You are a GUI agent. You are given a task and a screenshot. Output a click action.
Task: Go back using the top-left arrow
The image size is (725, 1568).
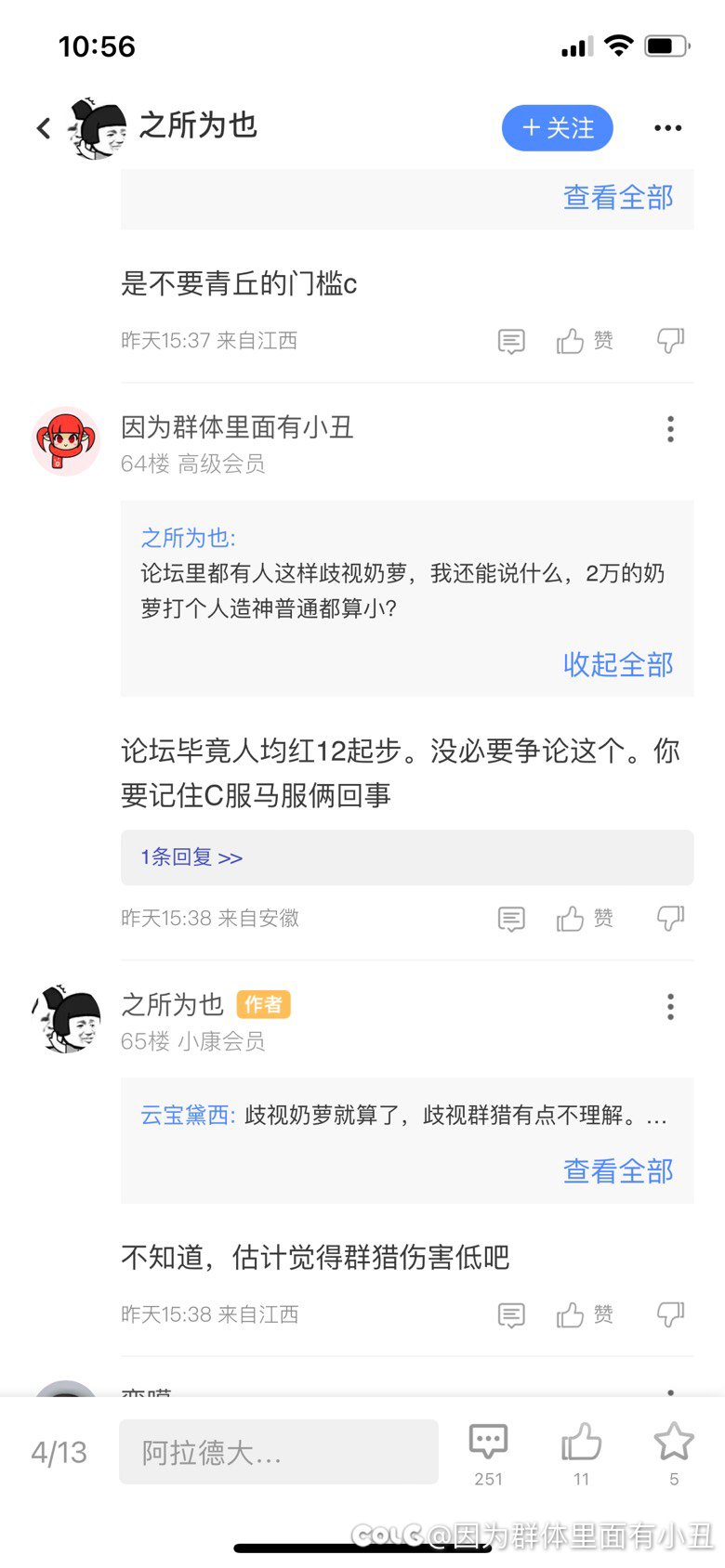pos(43,128)
